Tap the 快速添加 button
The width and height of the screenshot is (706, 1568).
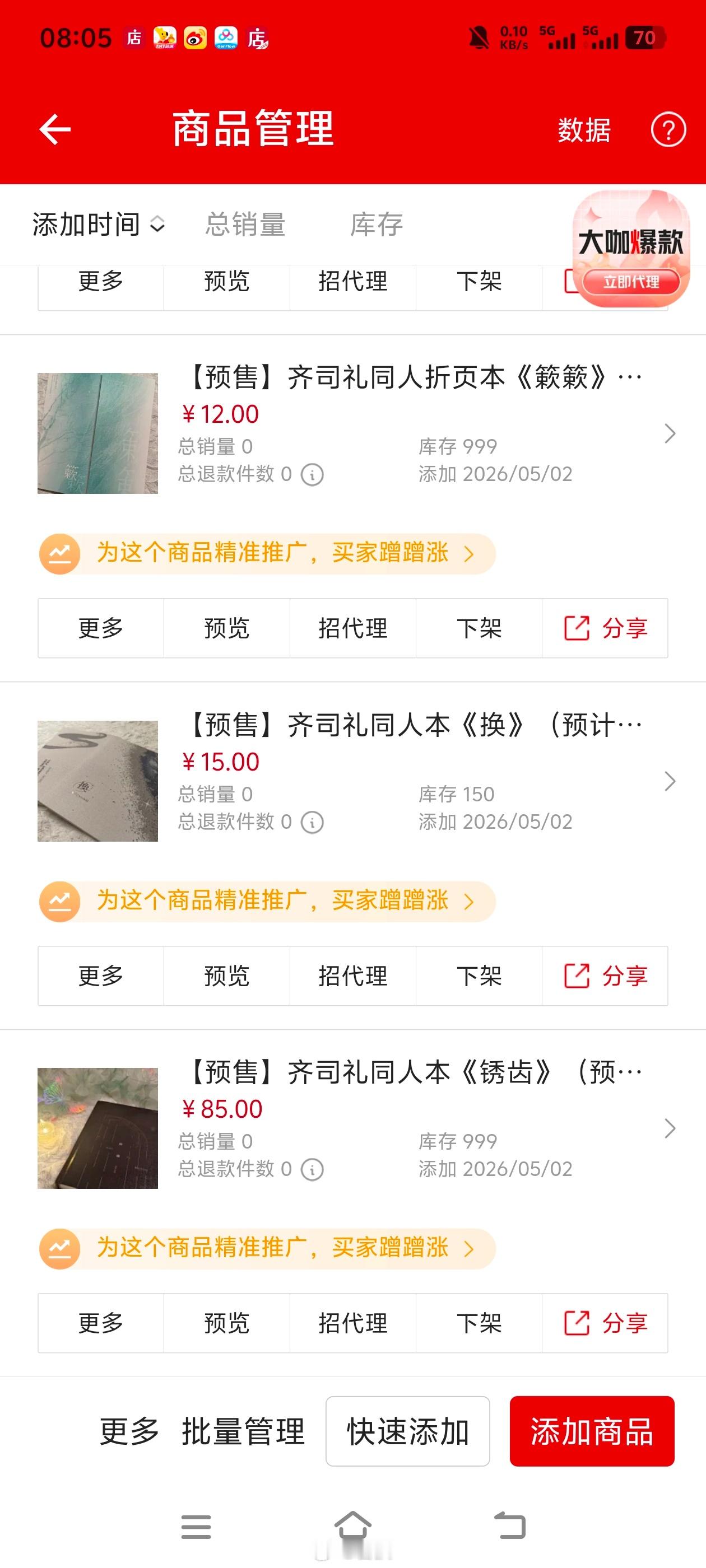pos(407,1431)
